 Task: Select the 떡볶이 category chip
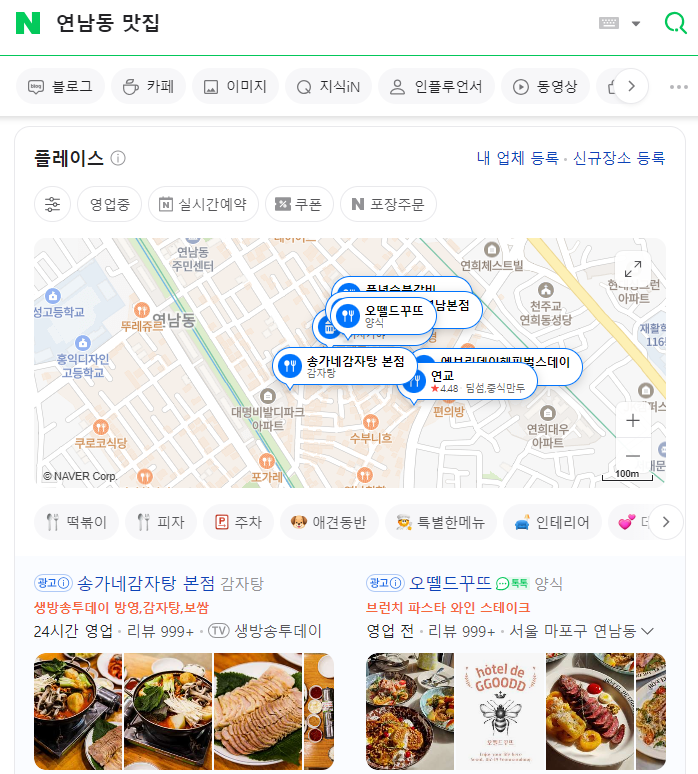(x=77, y=521)
